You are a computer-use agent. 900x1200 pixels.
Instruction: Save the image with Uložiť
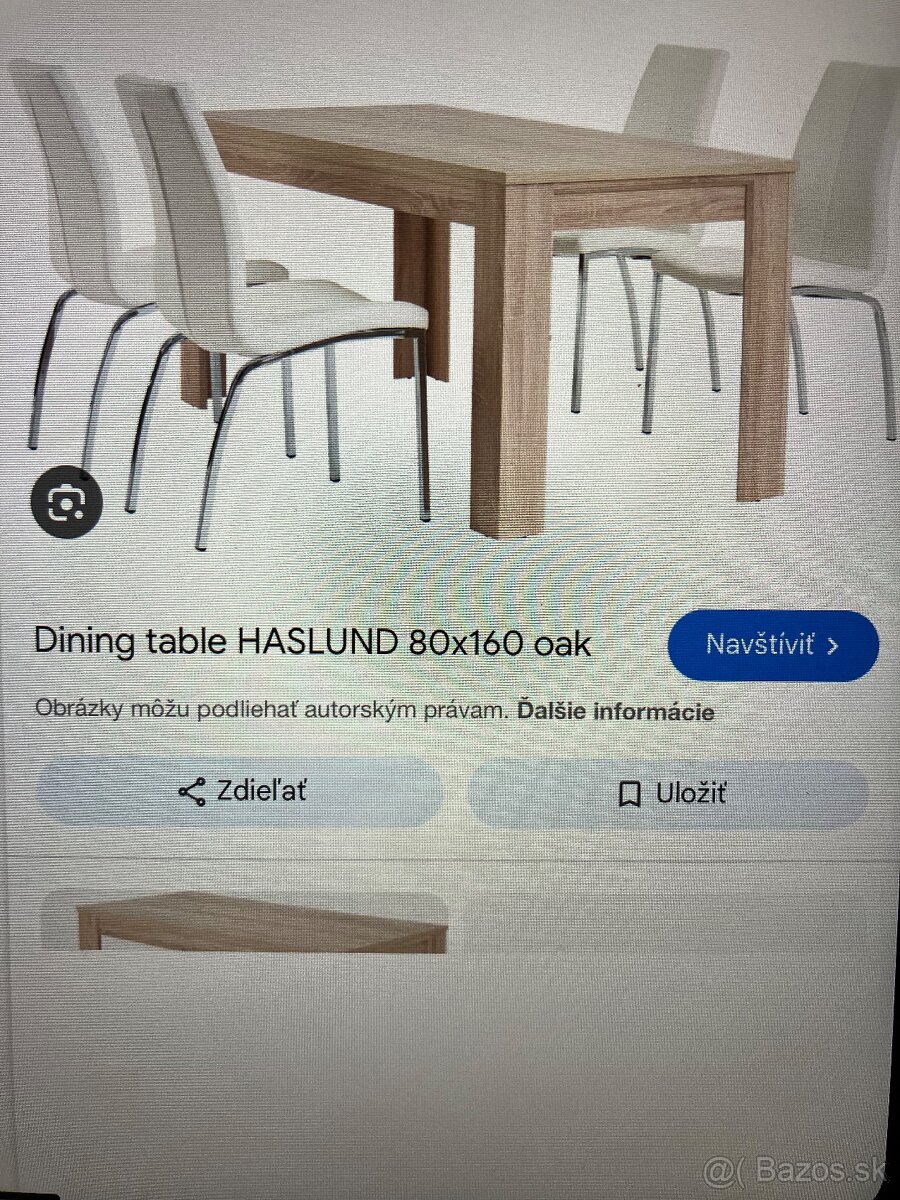[668, 794]
